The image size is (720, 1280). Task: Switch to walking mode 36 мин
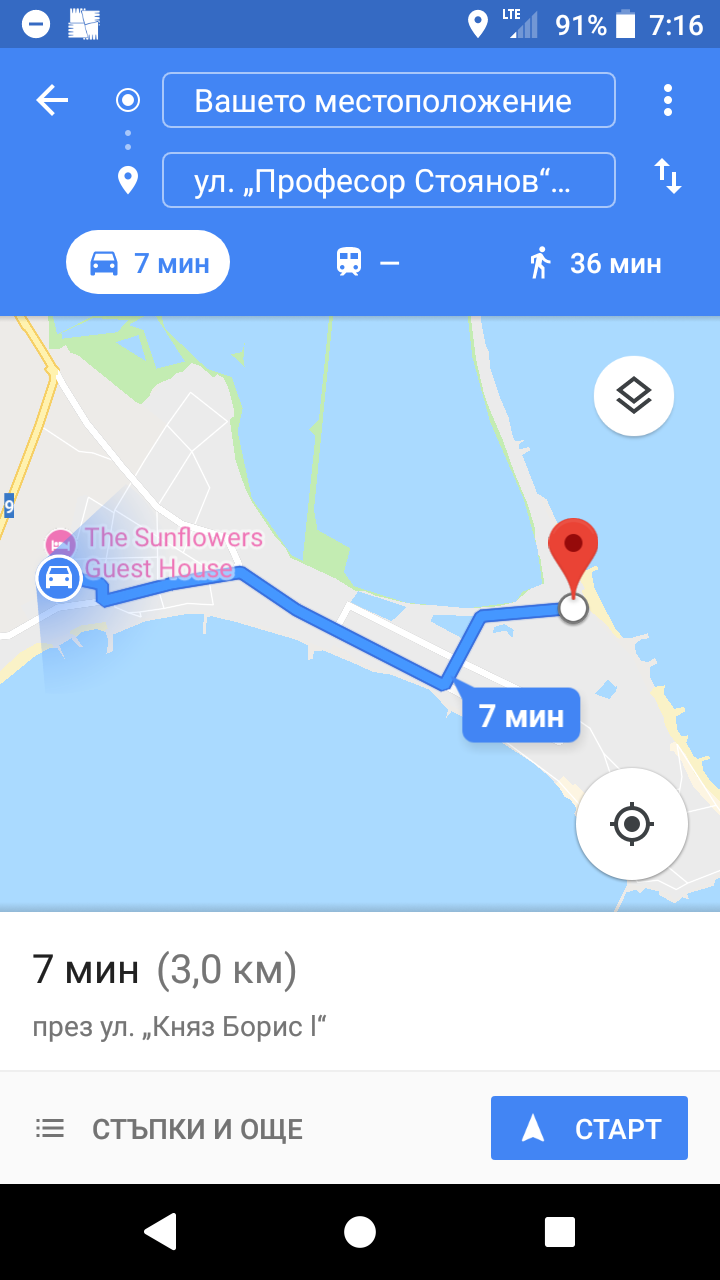(x=595, y=264)
